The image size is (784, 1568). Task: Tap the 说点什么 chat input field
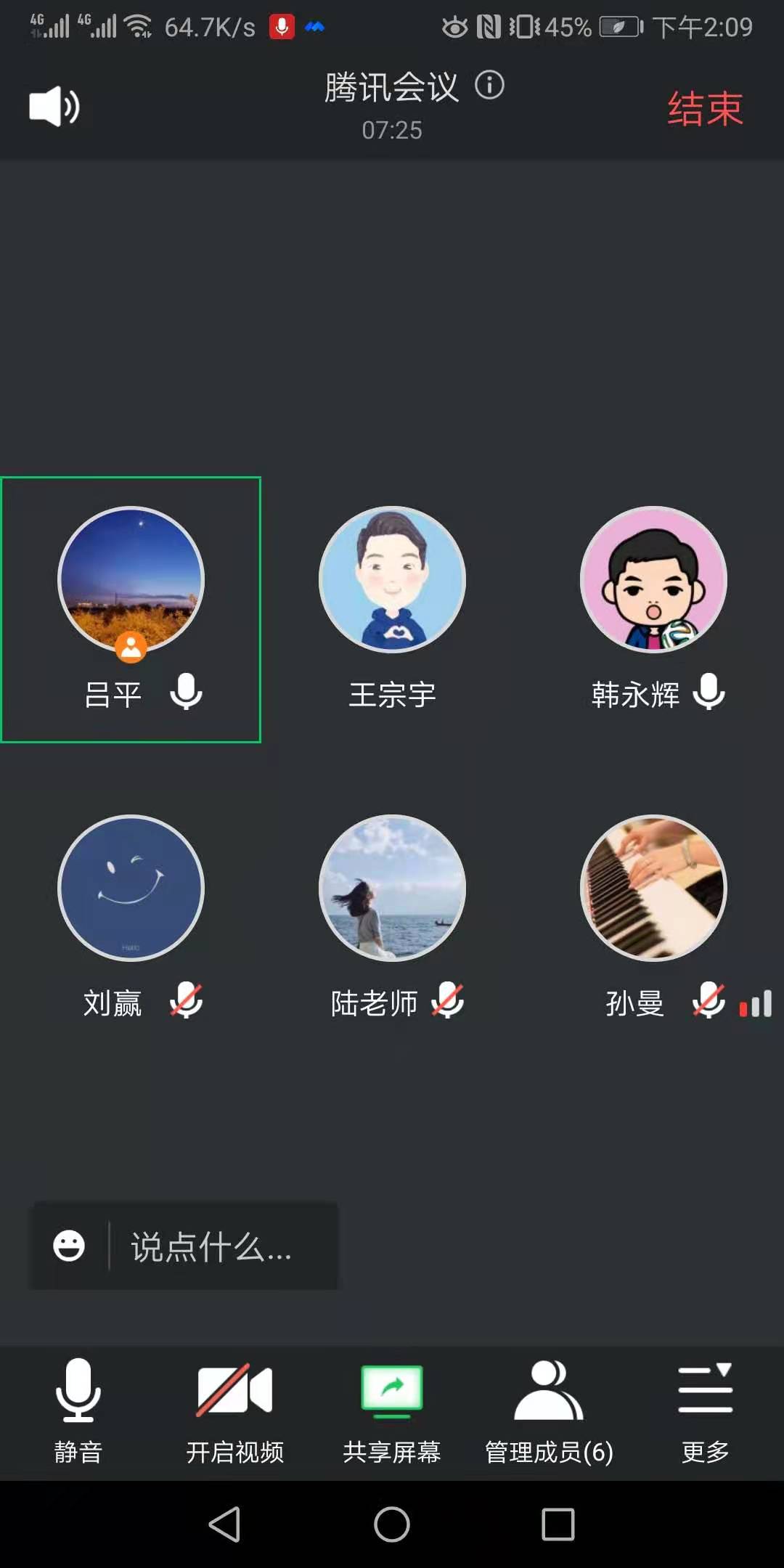click(218, 1246)
